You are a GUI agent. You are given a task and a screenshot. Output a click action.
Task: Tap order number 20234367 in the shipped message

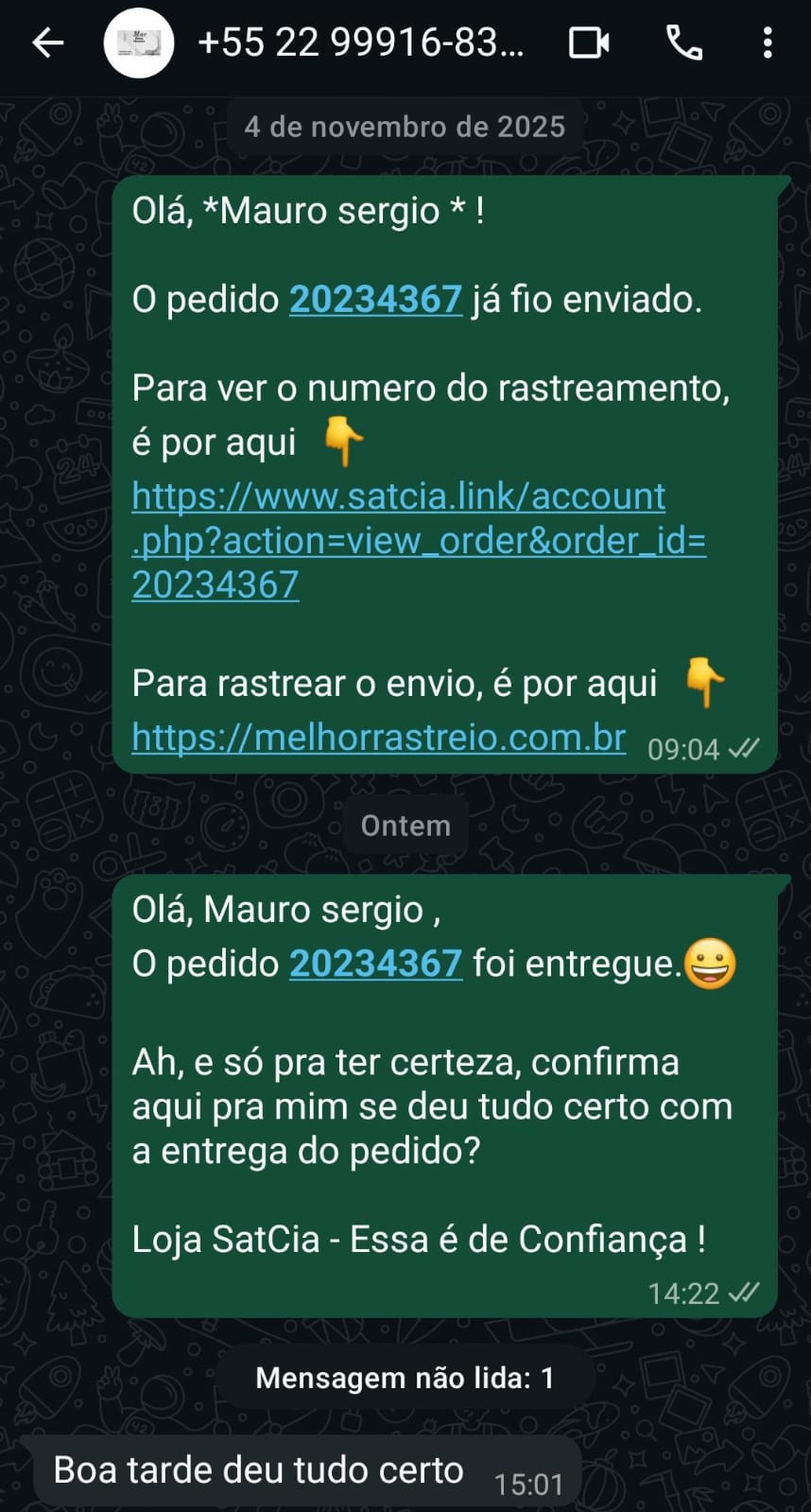[x=375, y=300]
